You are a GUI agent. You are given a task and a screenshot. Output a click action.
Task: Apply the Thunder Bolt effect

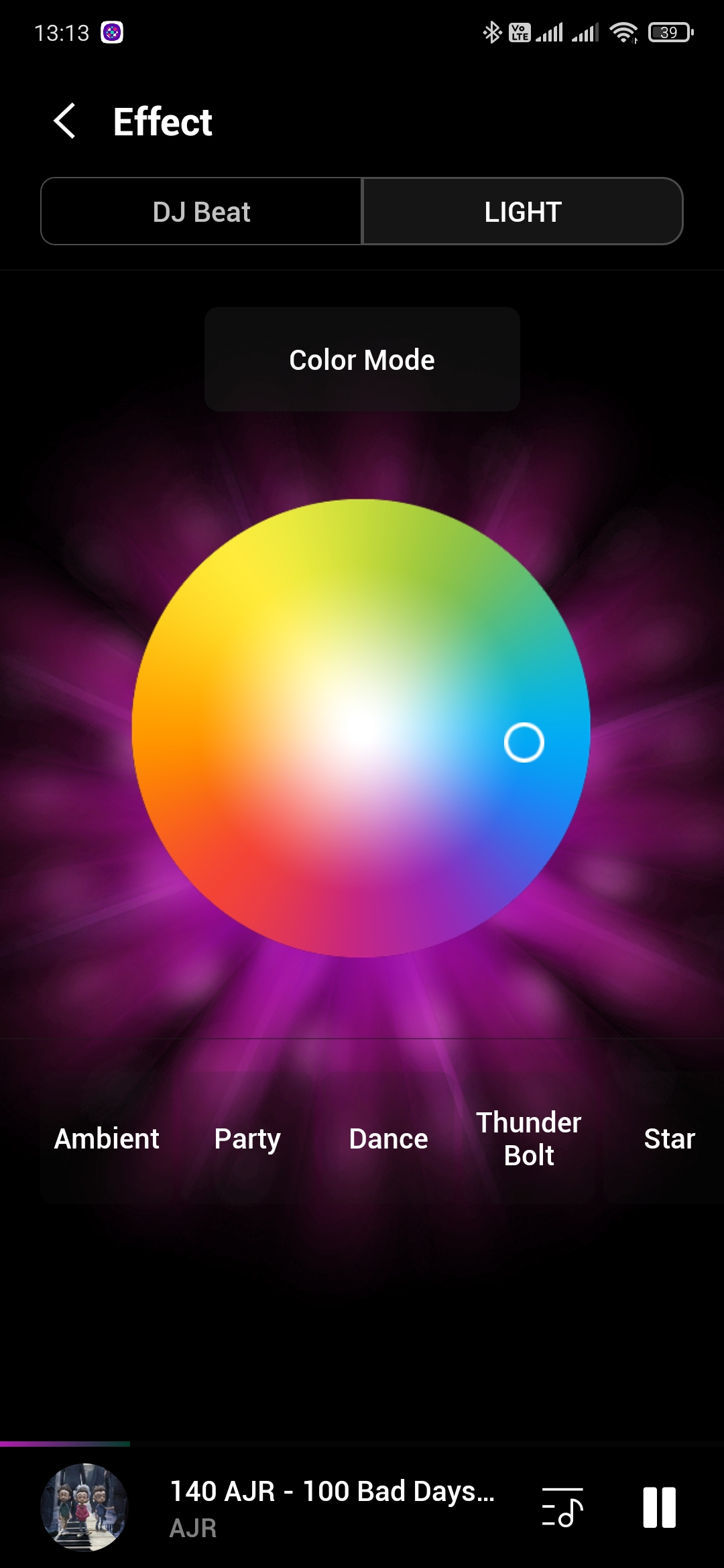point(529,1138)
